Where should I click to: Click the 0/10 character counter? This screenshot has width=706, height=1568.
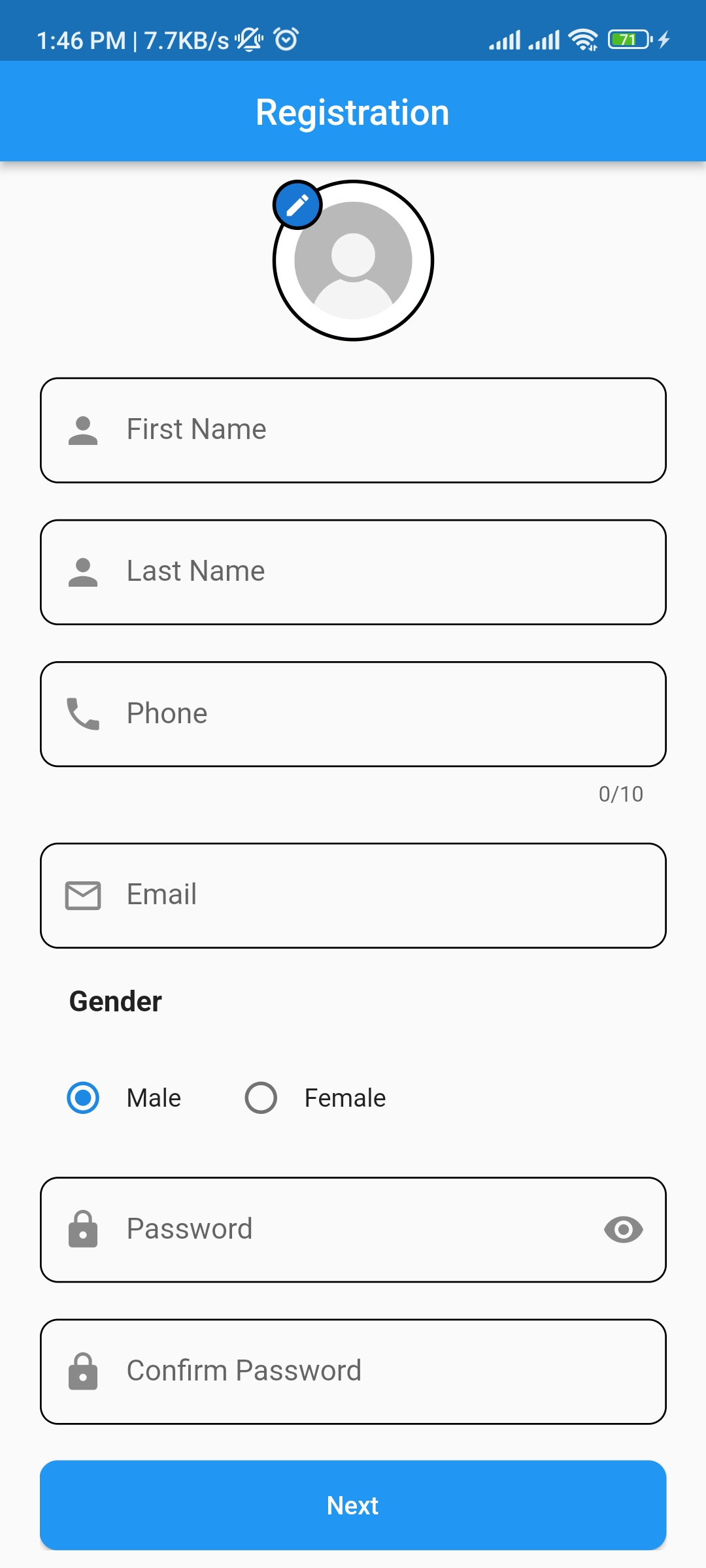(x=620, y=794)
